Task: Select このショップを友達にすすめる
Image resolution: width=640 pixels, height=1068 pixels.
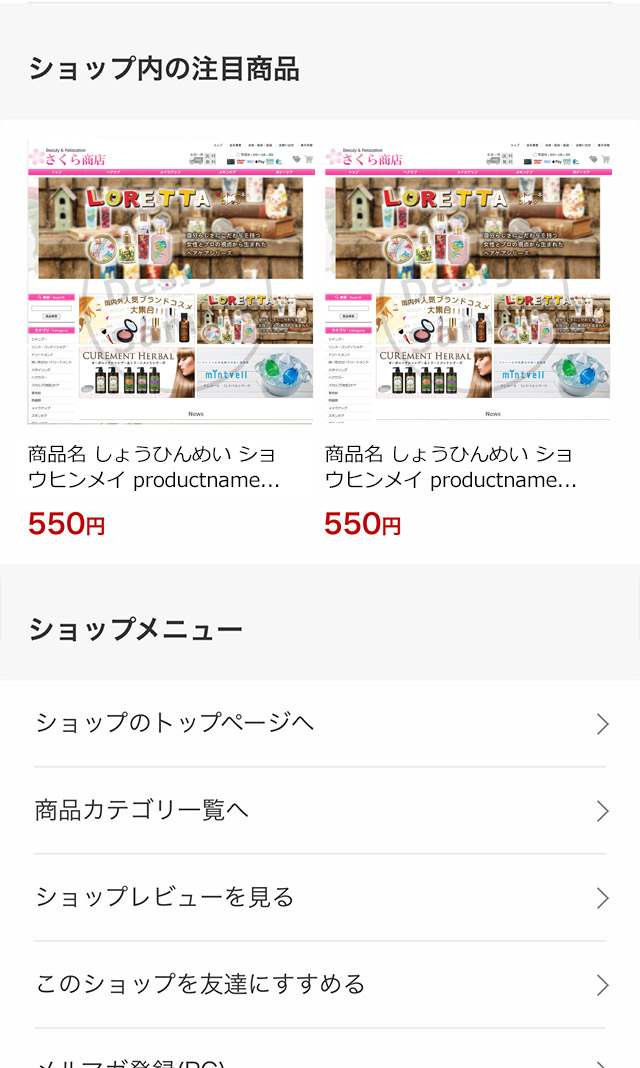Action: coord(319,984)
